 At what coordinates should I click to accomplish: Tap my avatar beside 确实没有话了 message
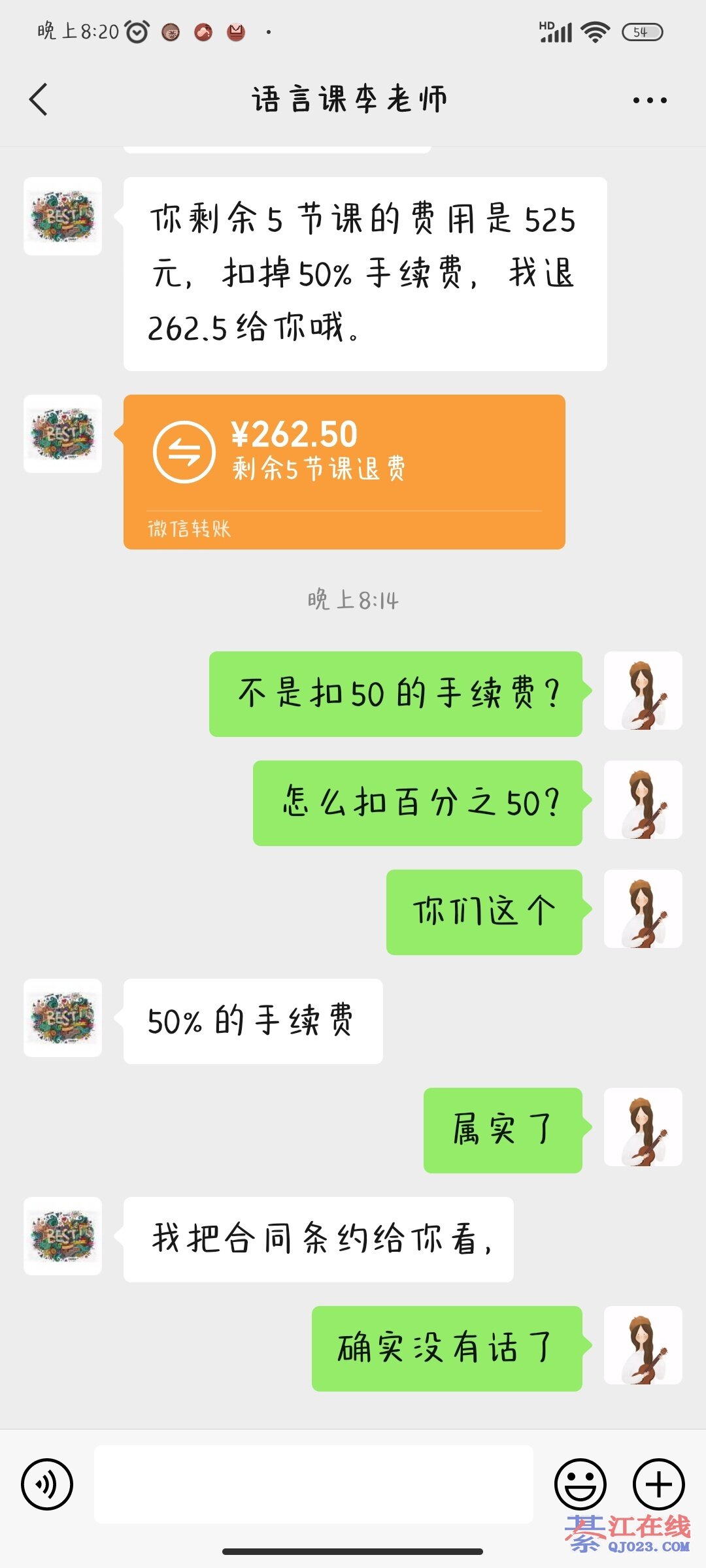[x=643, y=1345]
